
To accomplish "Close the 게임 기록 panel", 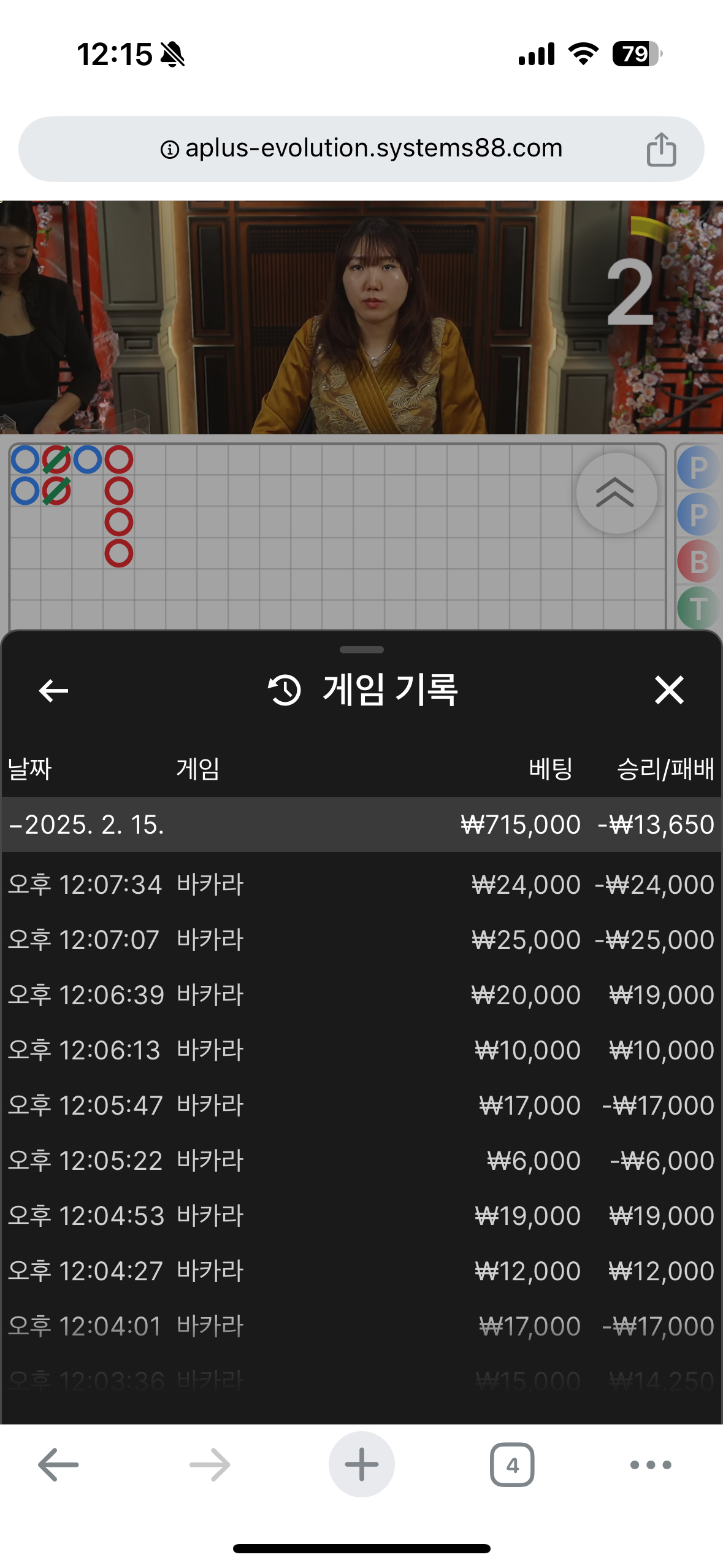I will (668, 690).
